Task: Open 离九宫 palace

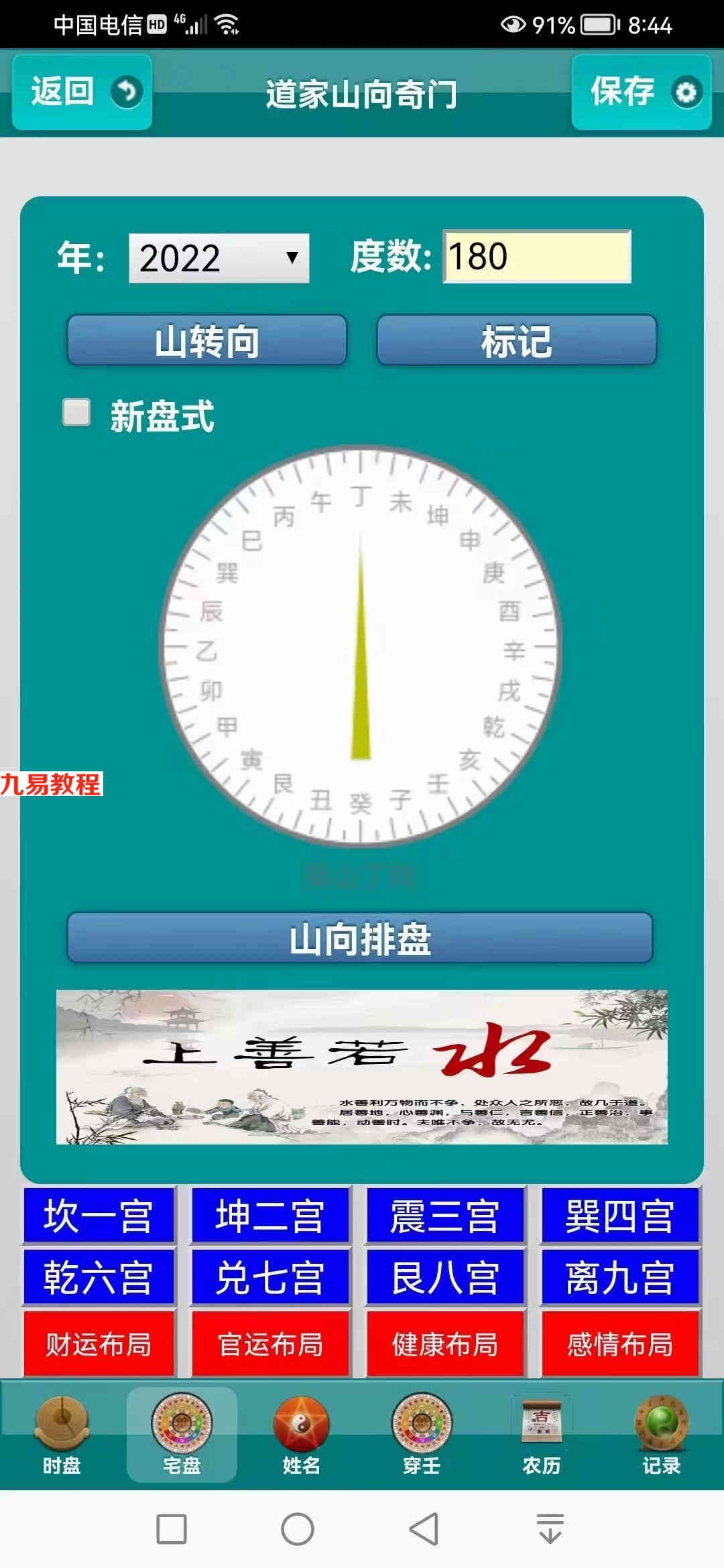Action: pyautogui.click(x=620, y=1277)
